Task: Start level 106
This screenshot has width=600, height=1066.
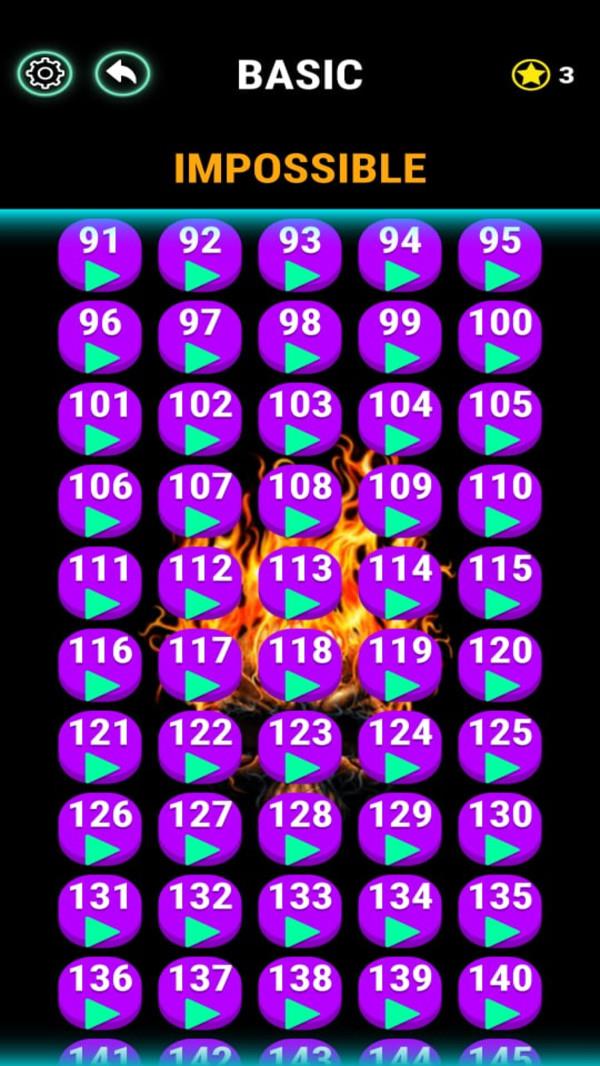Action: click(x=100, y=503)
